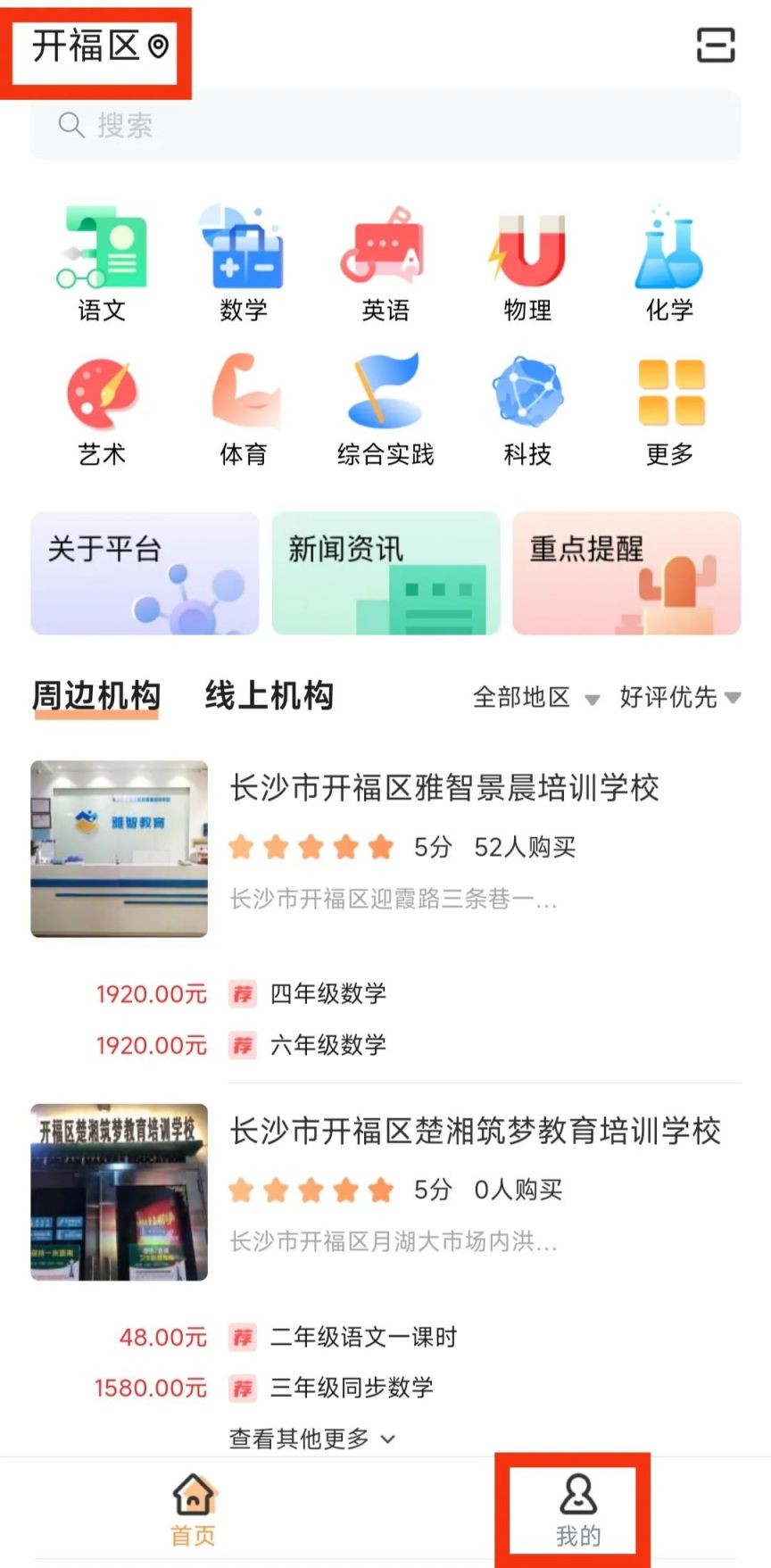Open the 开福区 location selector
Screen dimensions: 771x1568
(x=100, y=46)
